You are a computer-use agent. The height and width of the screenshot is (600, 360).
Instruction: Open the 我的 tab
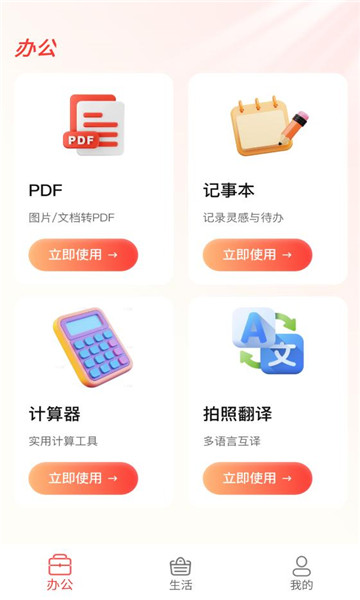pyautogui.click(x=301, y=573)
